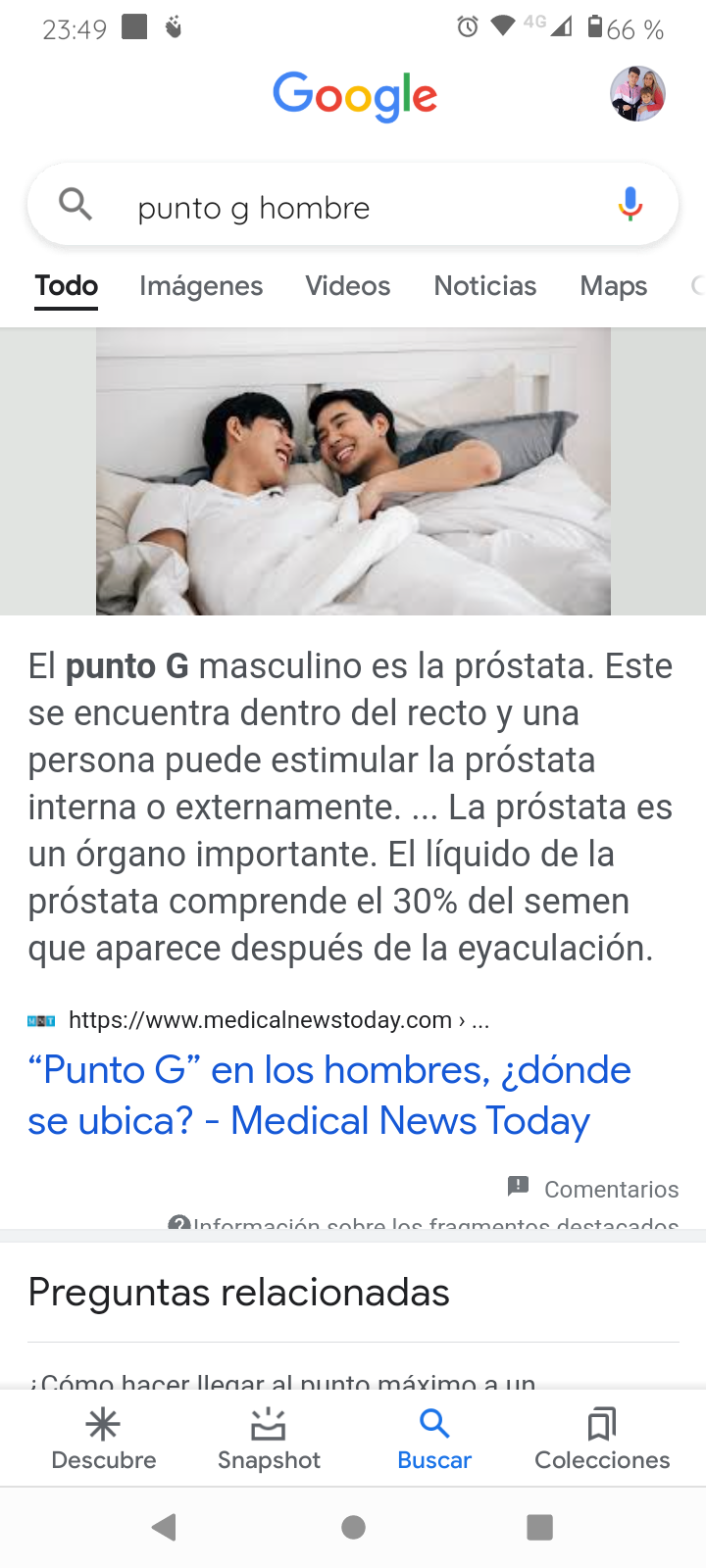Viewport: 706px width, 1568px height.
Task: Switch to the Maps tab
Action: 614,286
